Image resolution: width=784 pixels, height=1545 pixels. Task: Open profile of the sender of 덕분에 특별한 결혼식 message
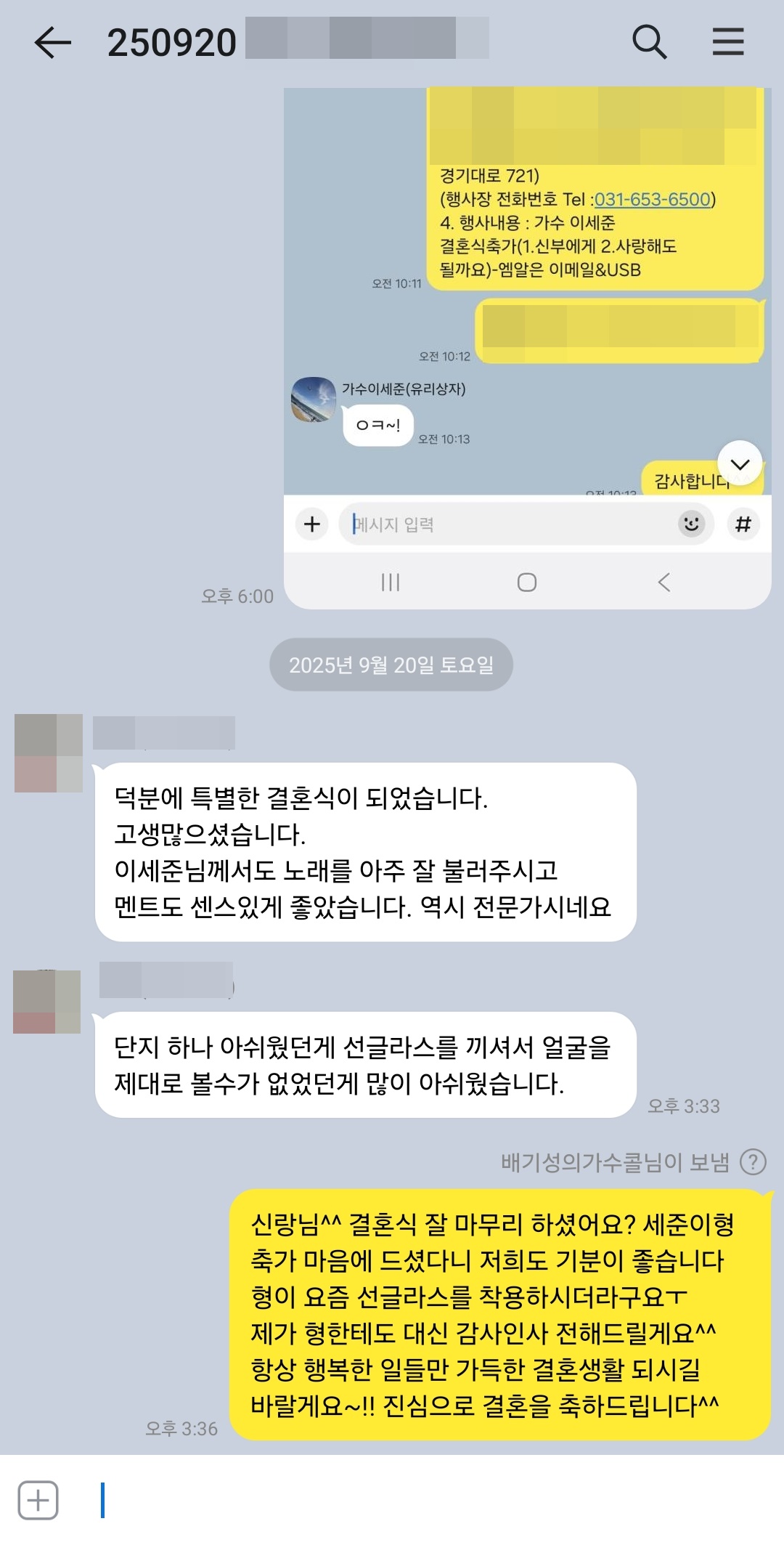(x=48, y=753)
